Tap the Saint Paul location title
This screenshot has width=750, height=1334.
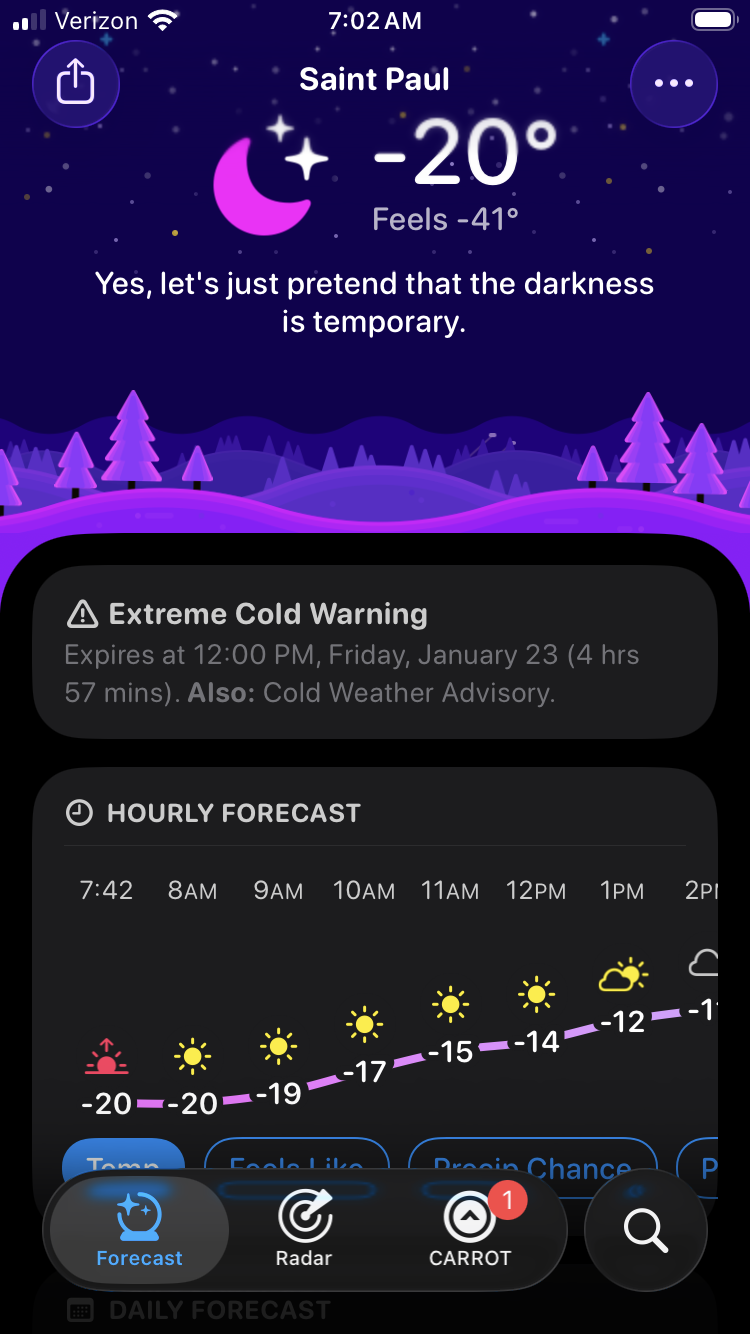pyautogui.click(x=374, y=80)
